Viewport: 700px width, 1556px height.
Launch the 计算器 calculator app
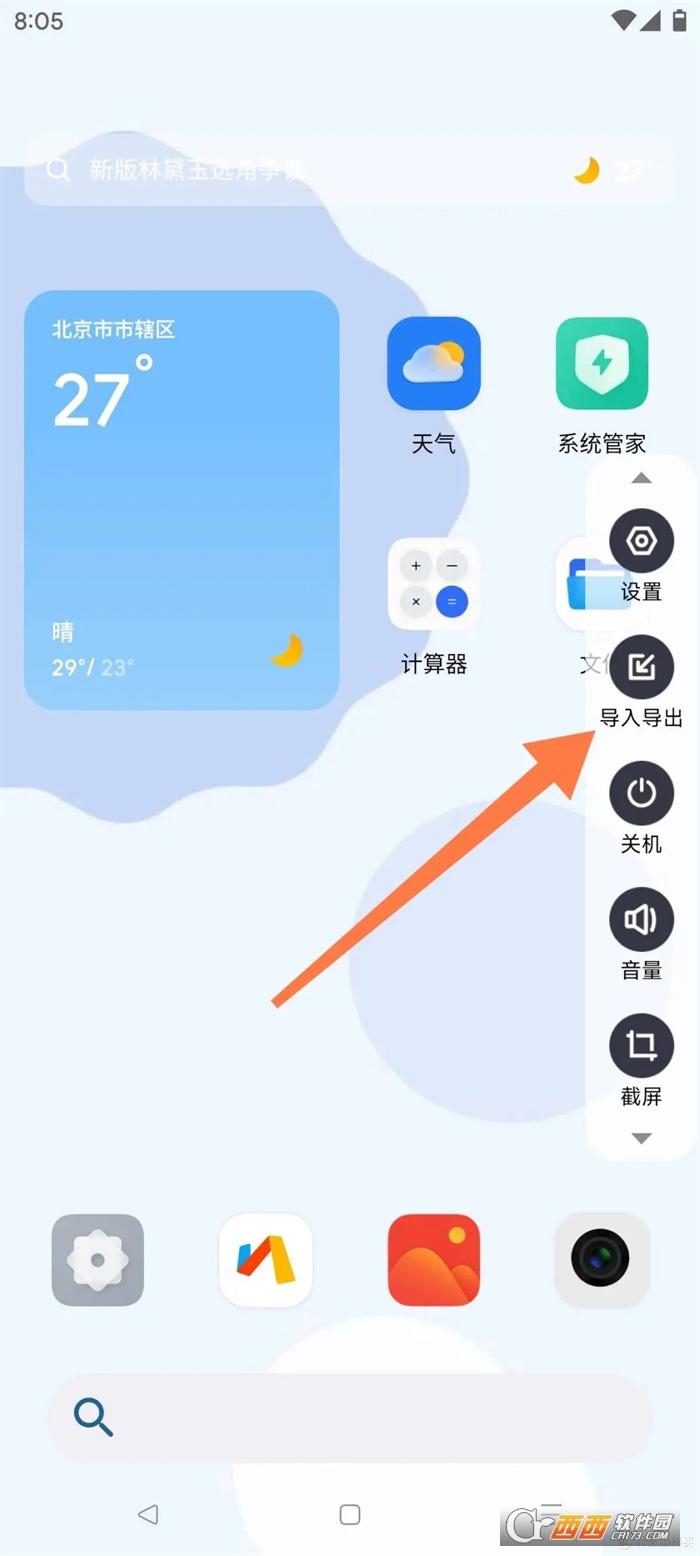click(433, 585)
